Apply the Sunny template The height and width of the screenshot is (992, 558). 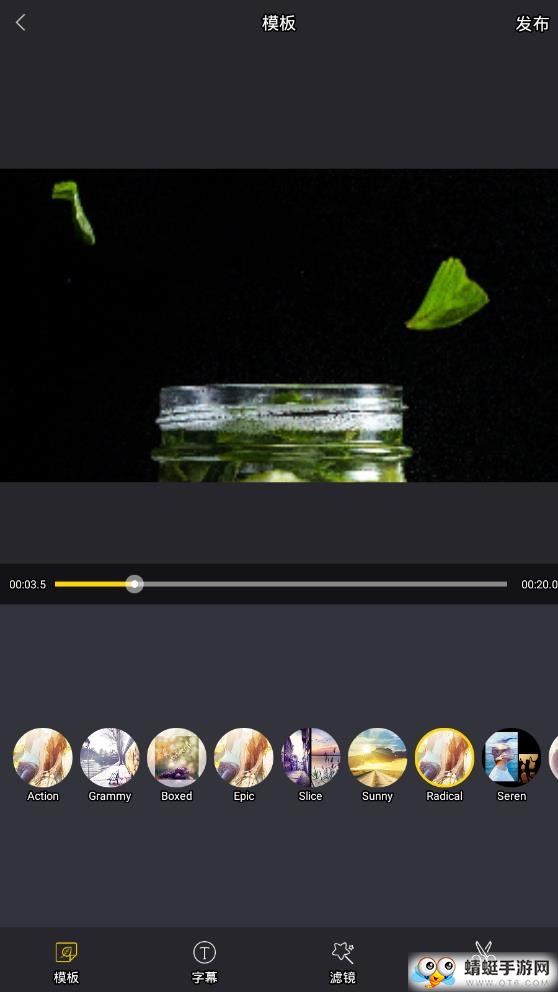pos(377,765)
